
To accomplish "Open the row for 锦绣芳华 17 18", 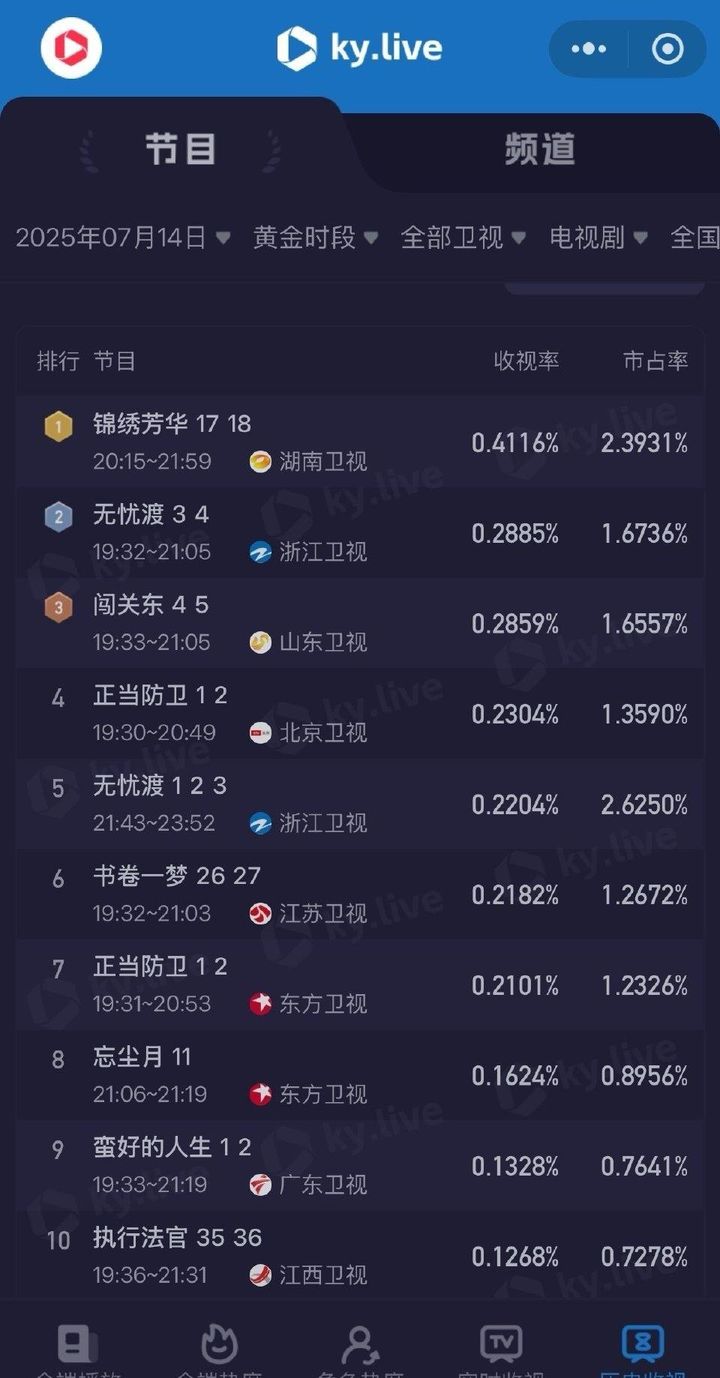I will coord(360,441).
